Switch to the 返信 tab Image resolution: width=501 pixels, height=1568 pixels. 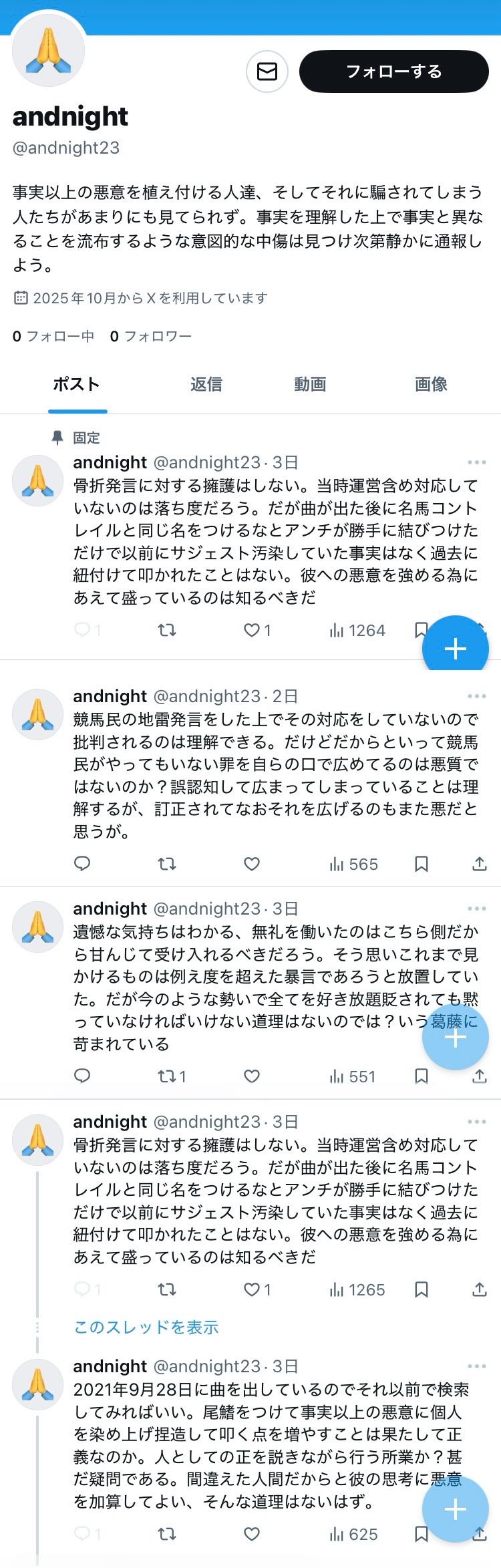(206, 384)
